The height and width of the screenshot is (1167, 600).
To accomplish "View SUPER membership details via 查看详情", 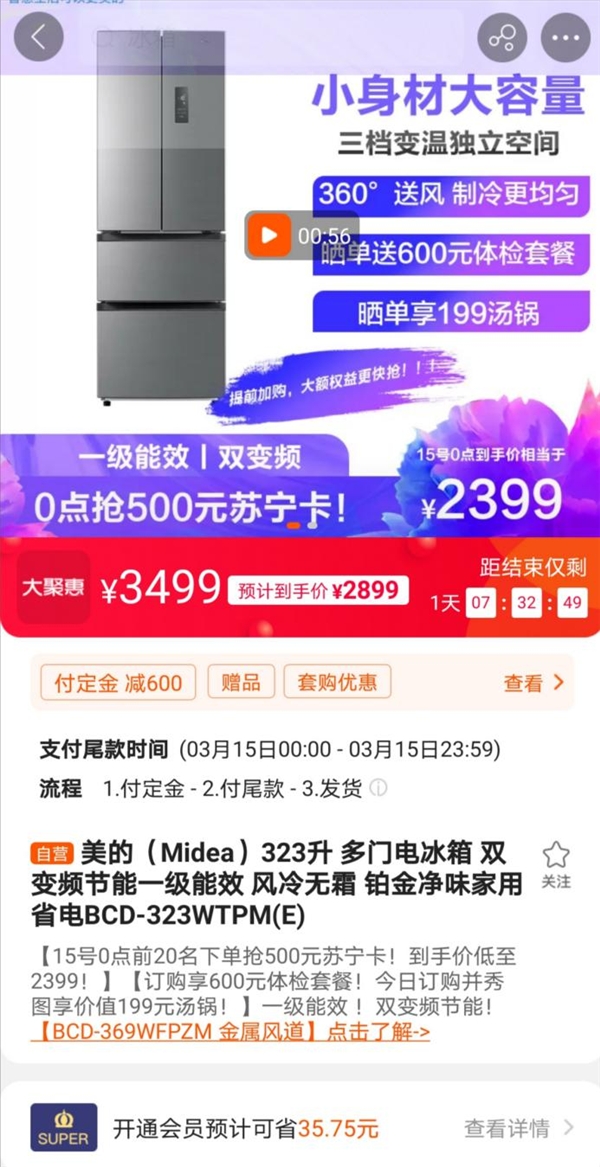I will click(518, 1129).
